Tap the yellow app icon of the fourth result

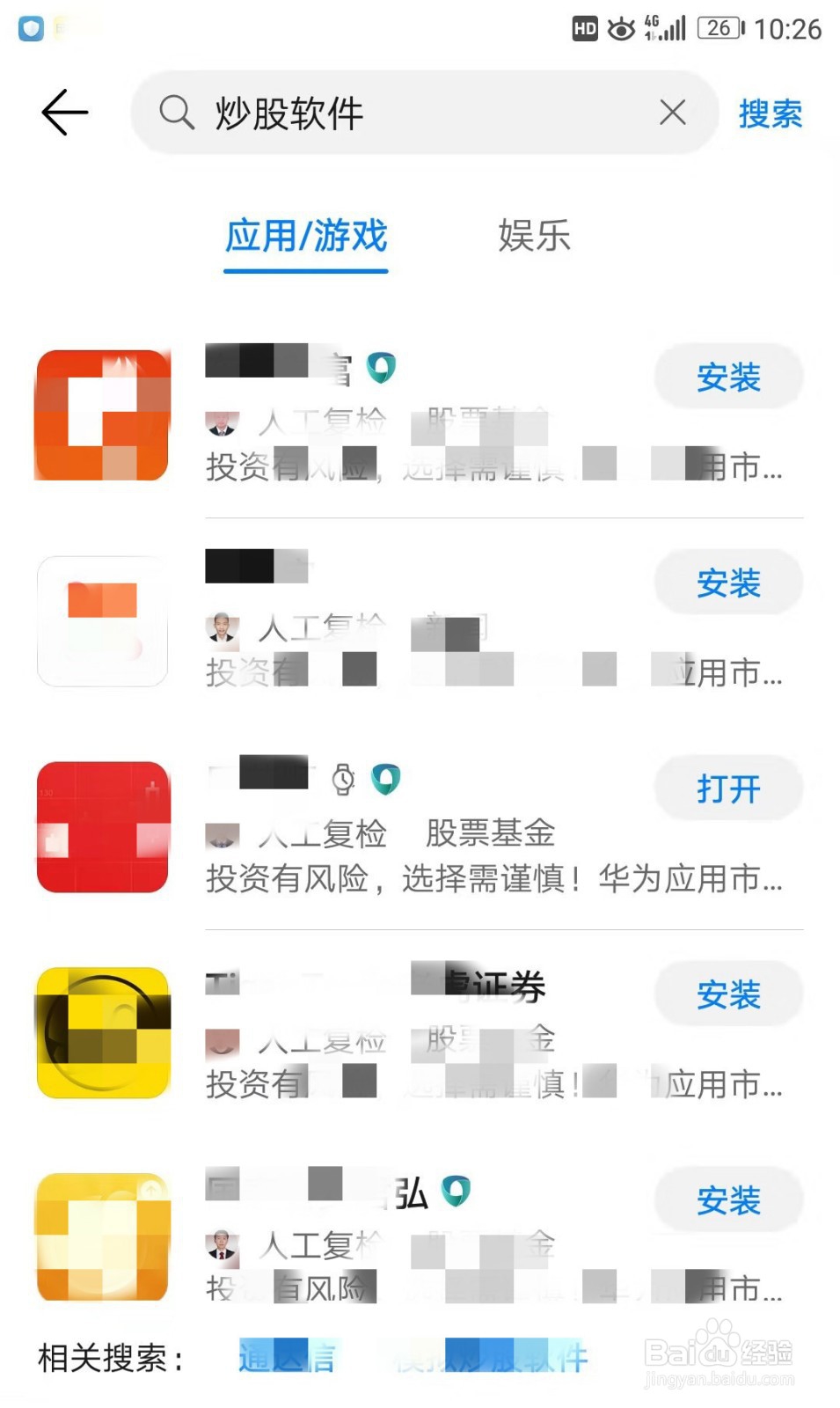coord(100,1031)
